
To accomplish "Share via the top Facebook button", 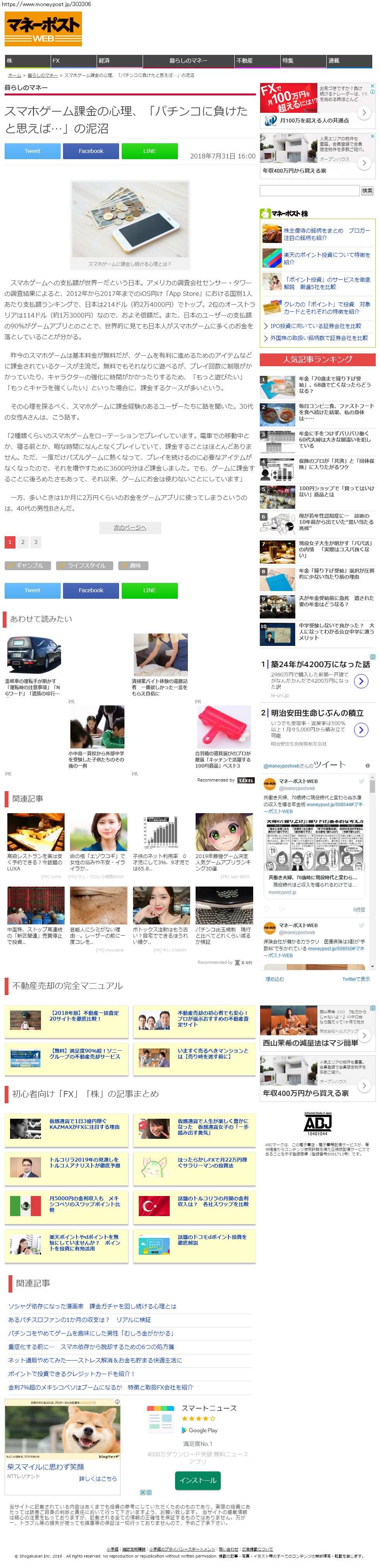I will 91,151.
